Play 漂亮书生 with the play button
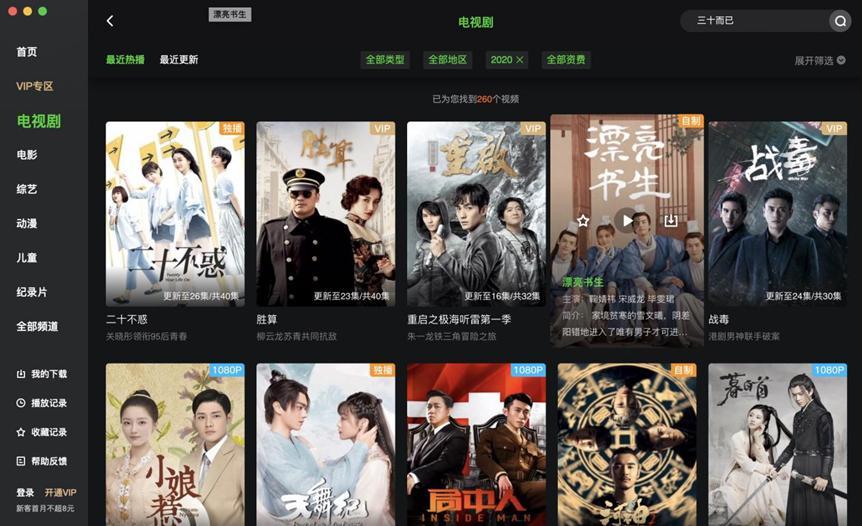Image resolution: width=862 pixels, height=526 pixels. (x=626, y=220)
